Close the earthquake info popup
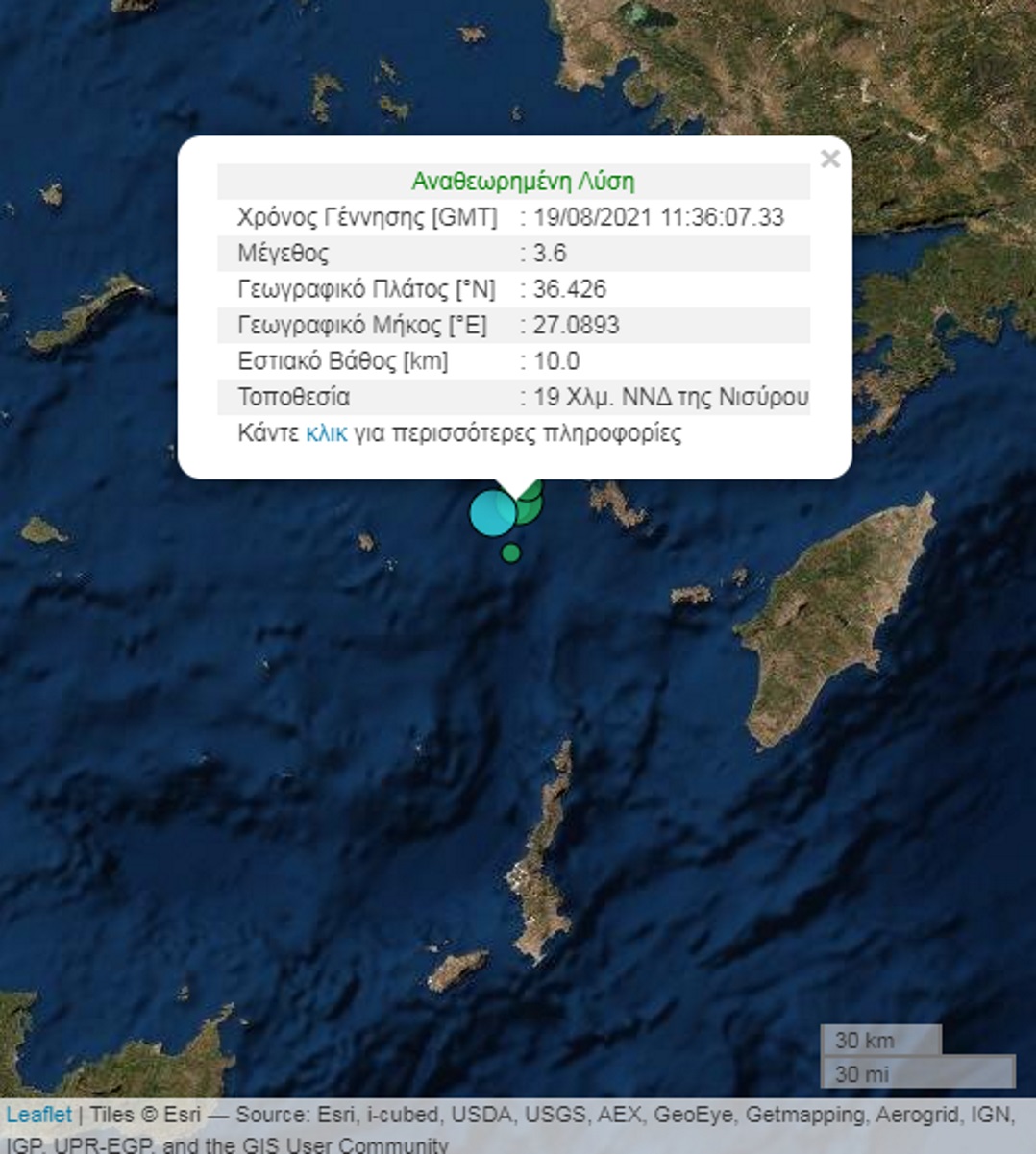 tap(830, 160)
